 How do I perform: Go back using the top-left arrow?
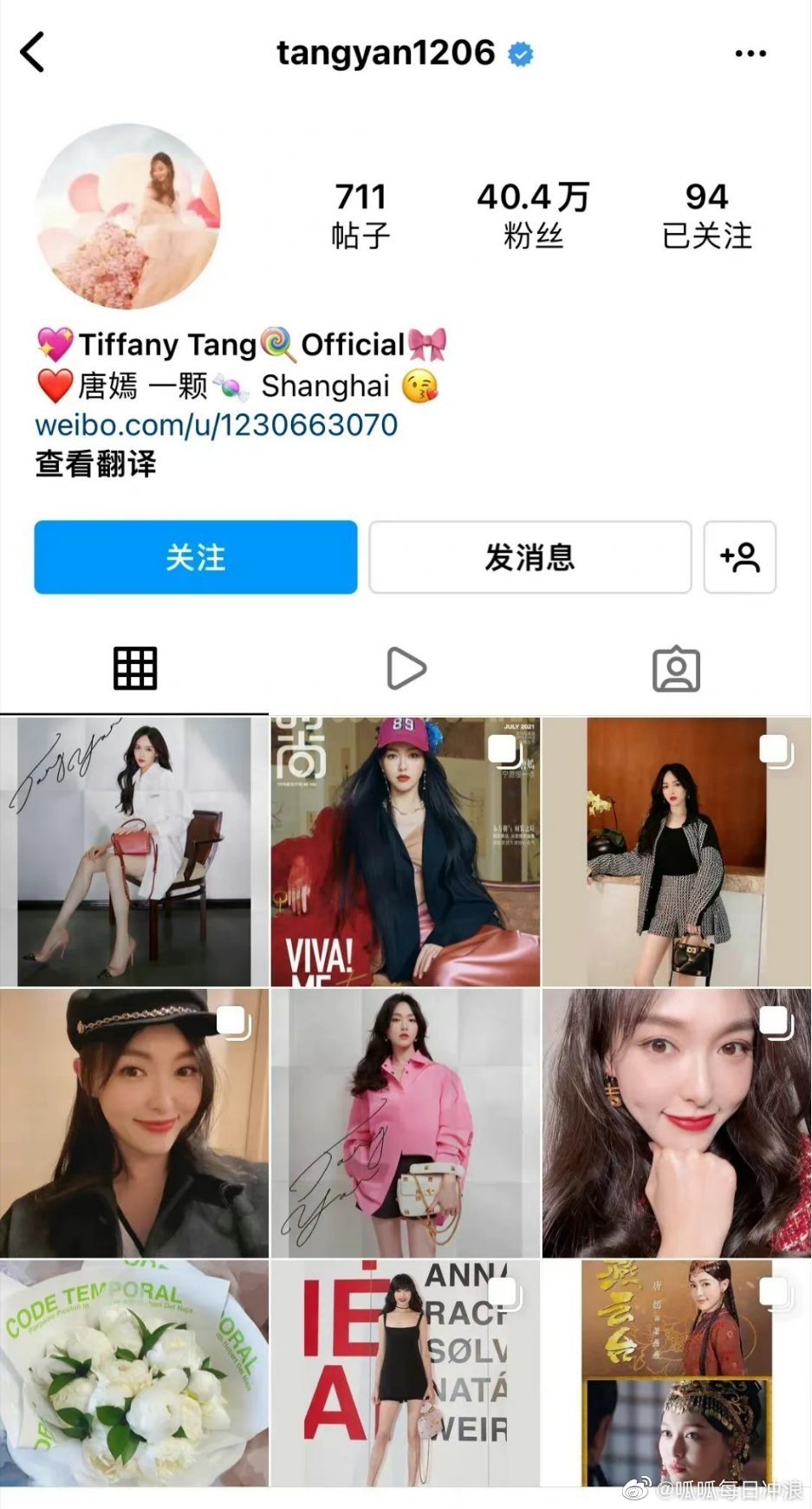tap(32, 53)
